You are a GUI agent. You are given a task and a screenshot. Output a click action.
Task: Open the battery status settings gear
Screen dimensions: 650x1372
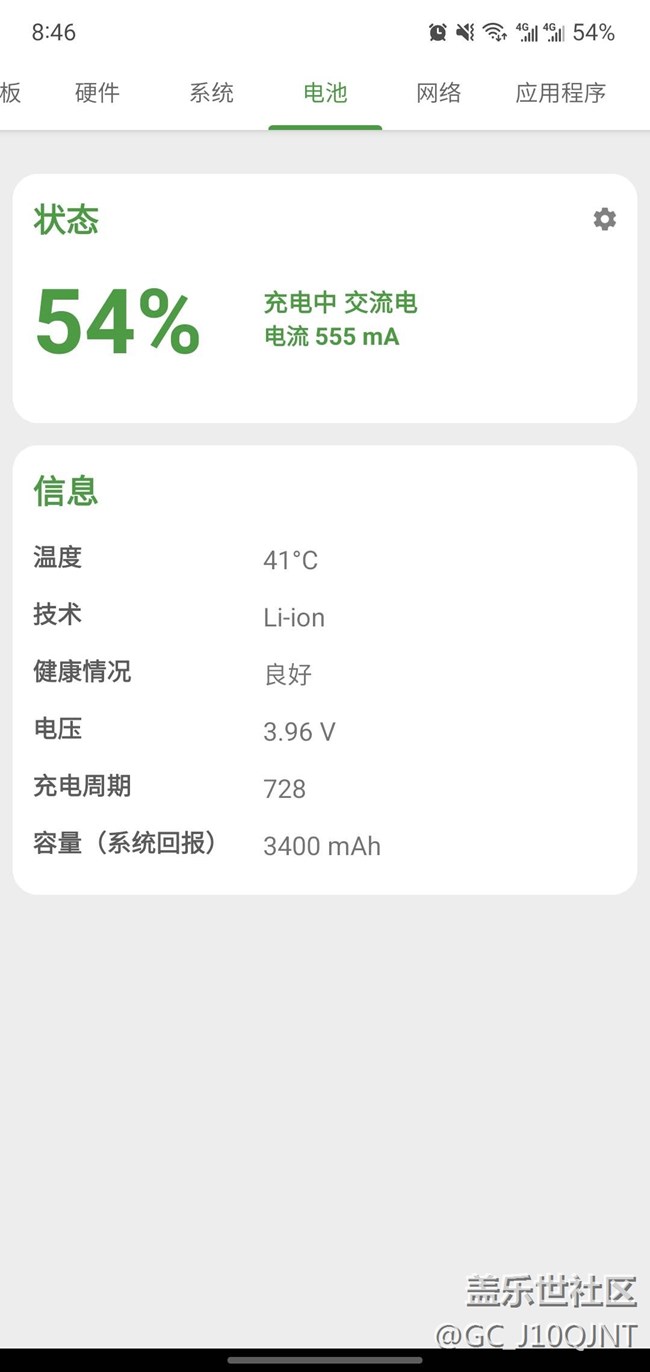pyautogui.click(x=604, y=219)
